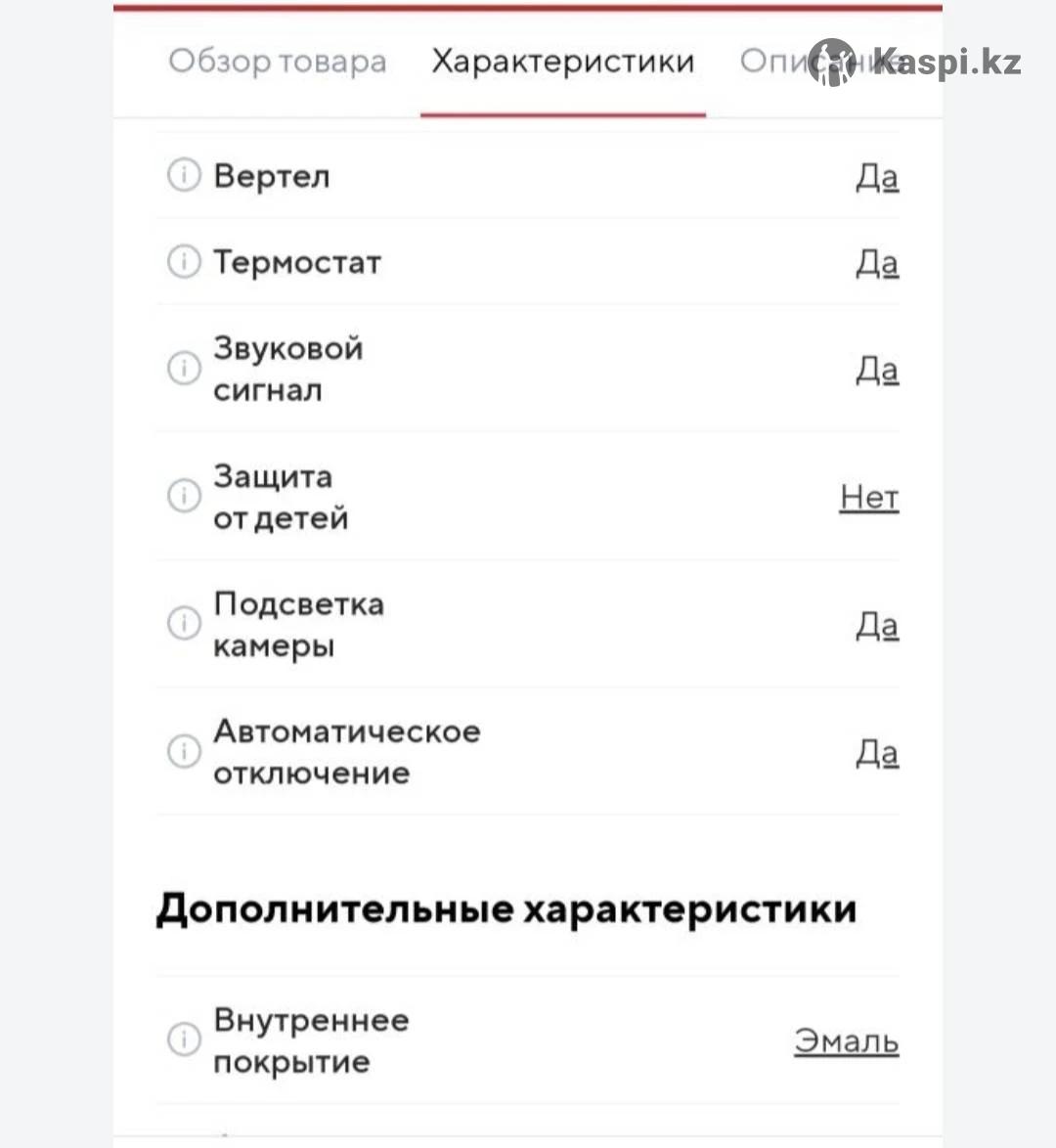Image resolution: width=1056 pixels, height=1148 pixels.
Task: Tap the Да link for Вертел
Action: click(x=877, y=177)
